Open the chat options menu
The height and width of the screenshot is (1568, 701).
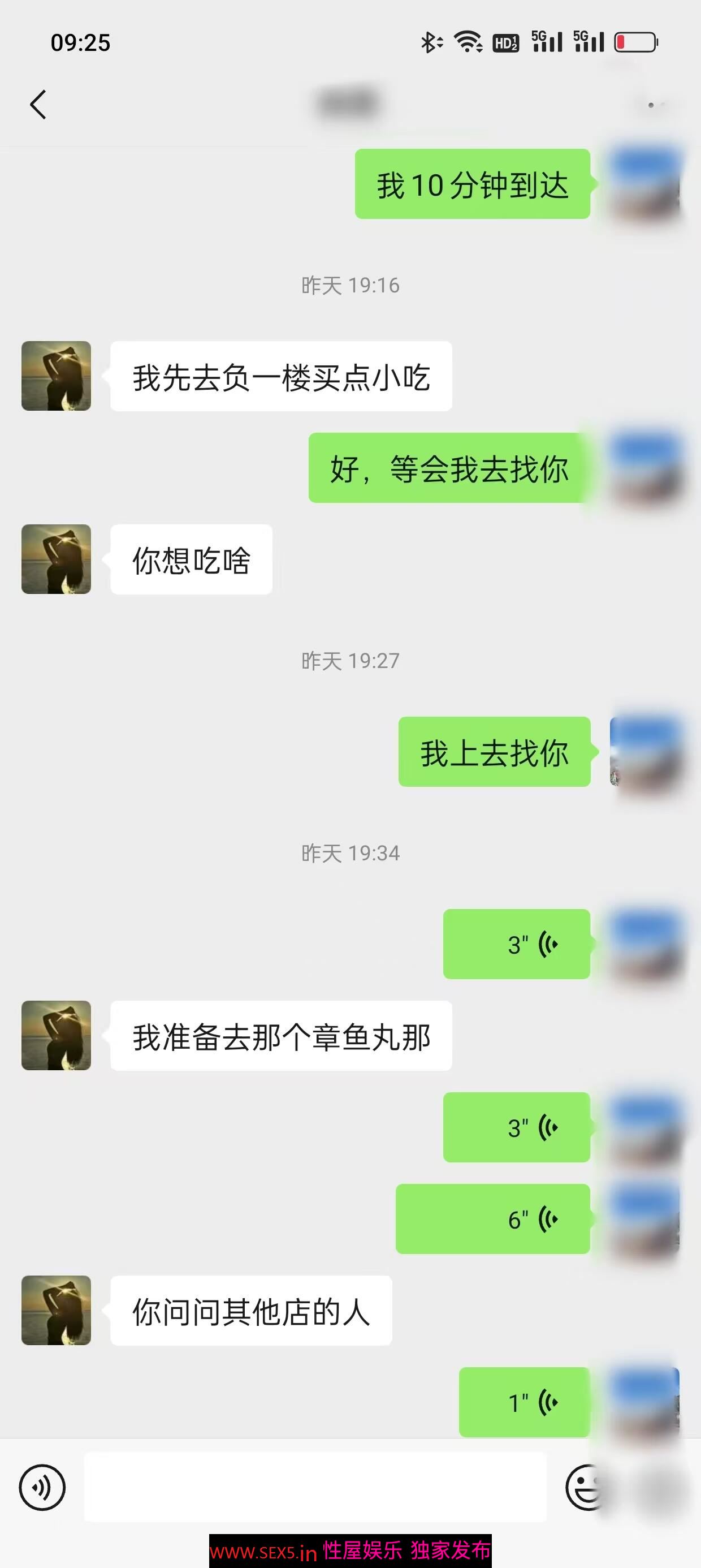(656, 105)
